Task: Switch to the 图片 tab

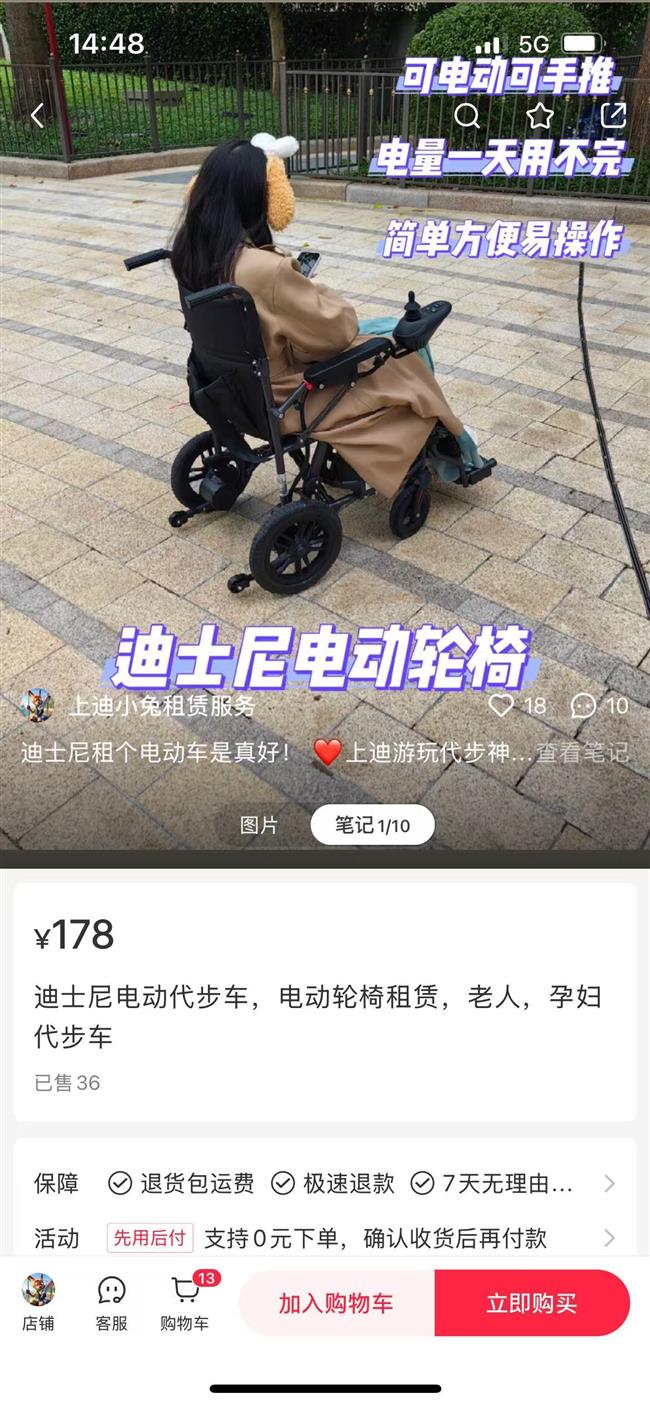Action: pyautogui.click(x=259, y=825)
